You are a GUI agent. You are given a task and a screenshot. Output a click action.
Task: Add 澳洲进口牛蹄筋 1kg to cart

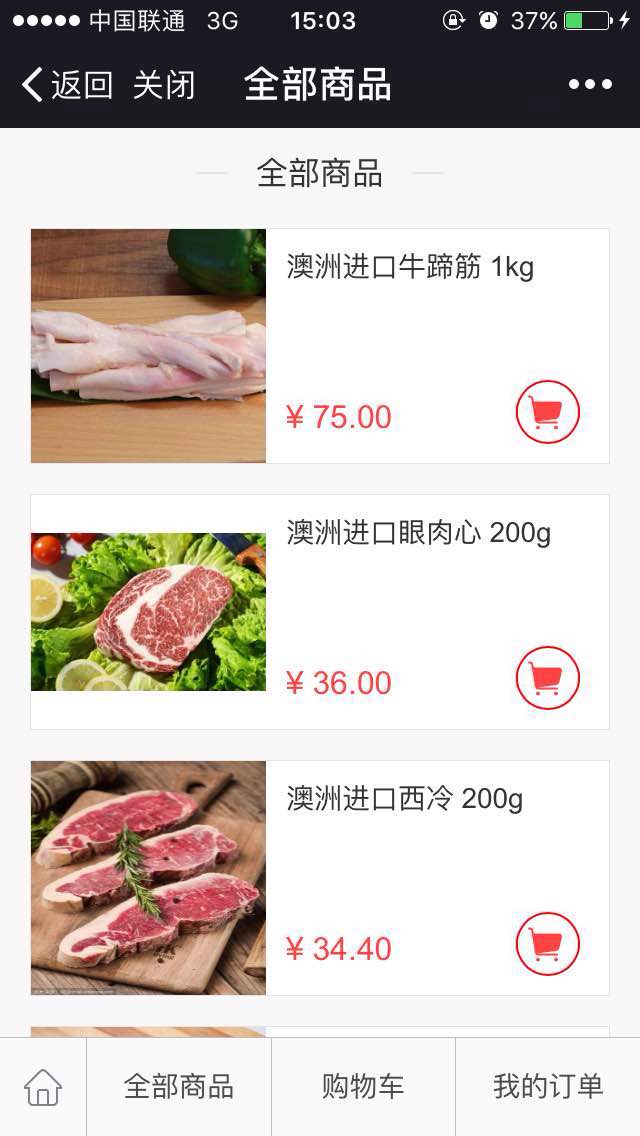point(547,412)
